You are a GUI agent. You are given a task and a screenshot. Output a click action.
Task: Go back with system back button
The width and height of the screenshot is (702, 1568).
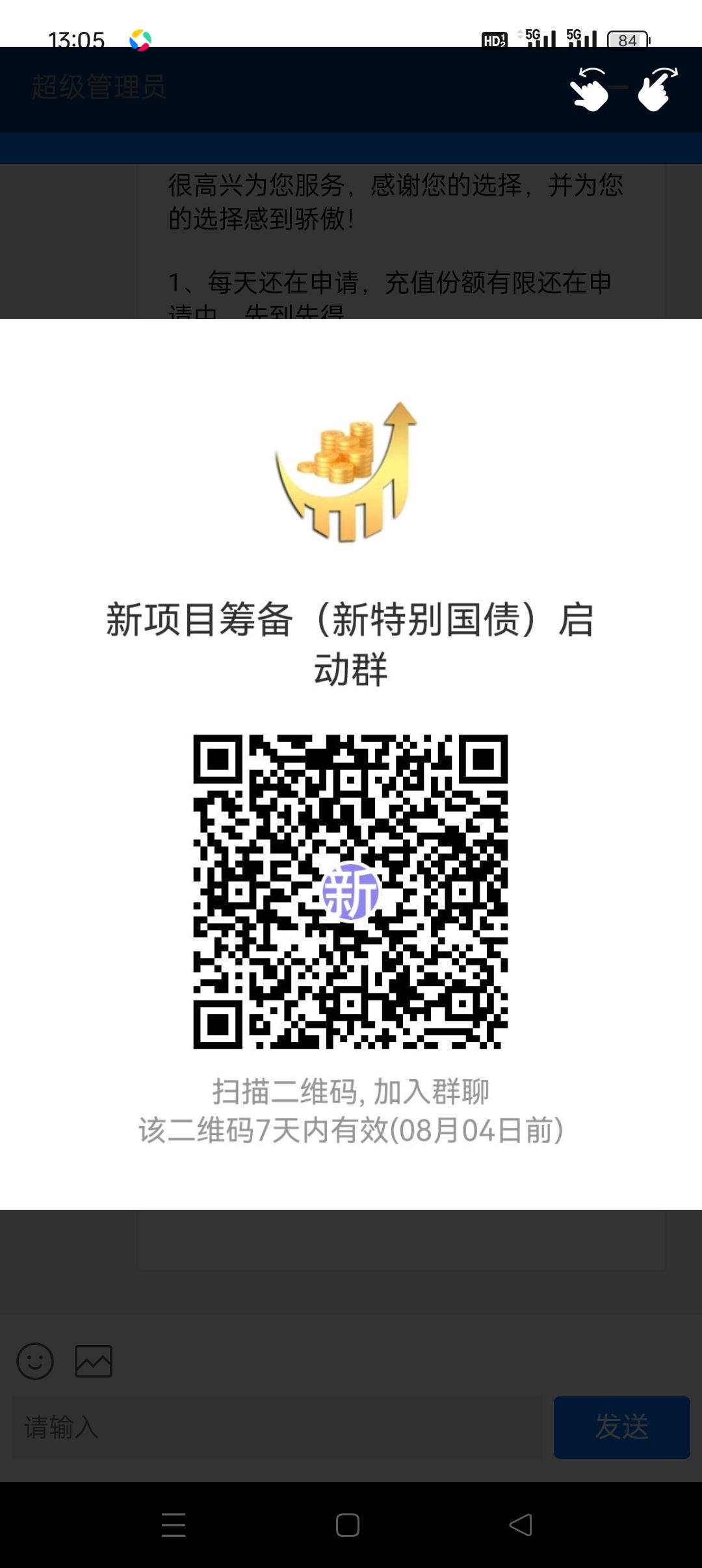(x=520, y=1525)
